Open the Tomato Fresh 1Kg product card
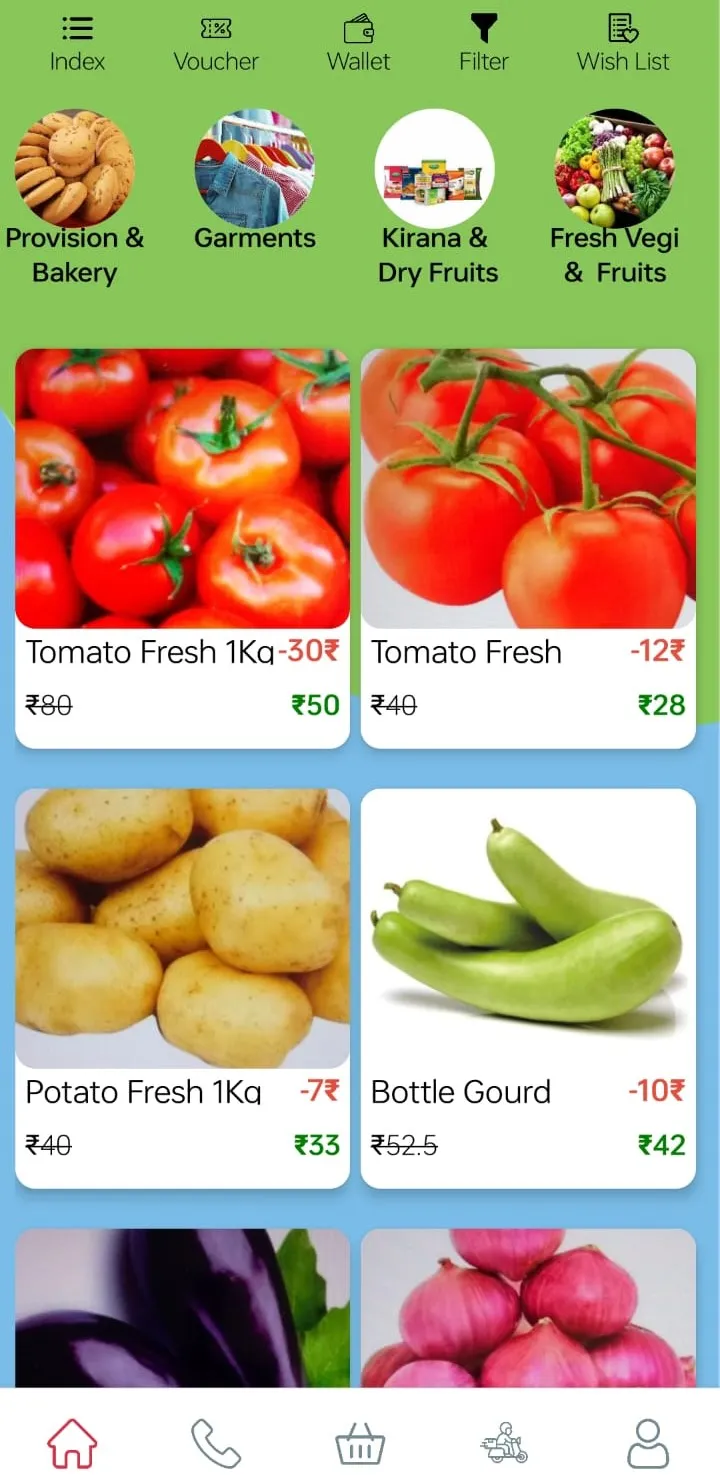 coord(182,548)
